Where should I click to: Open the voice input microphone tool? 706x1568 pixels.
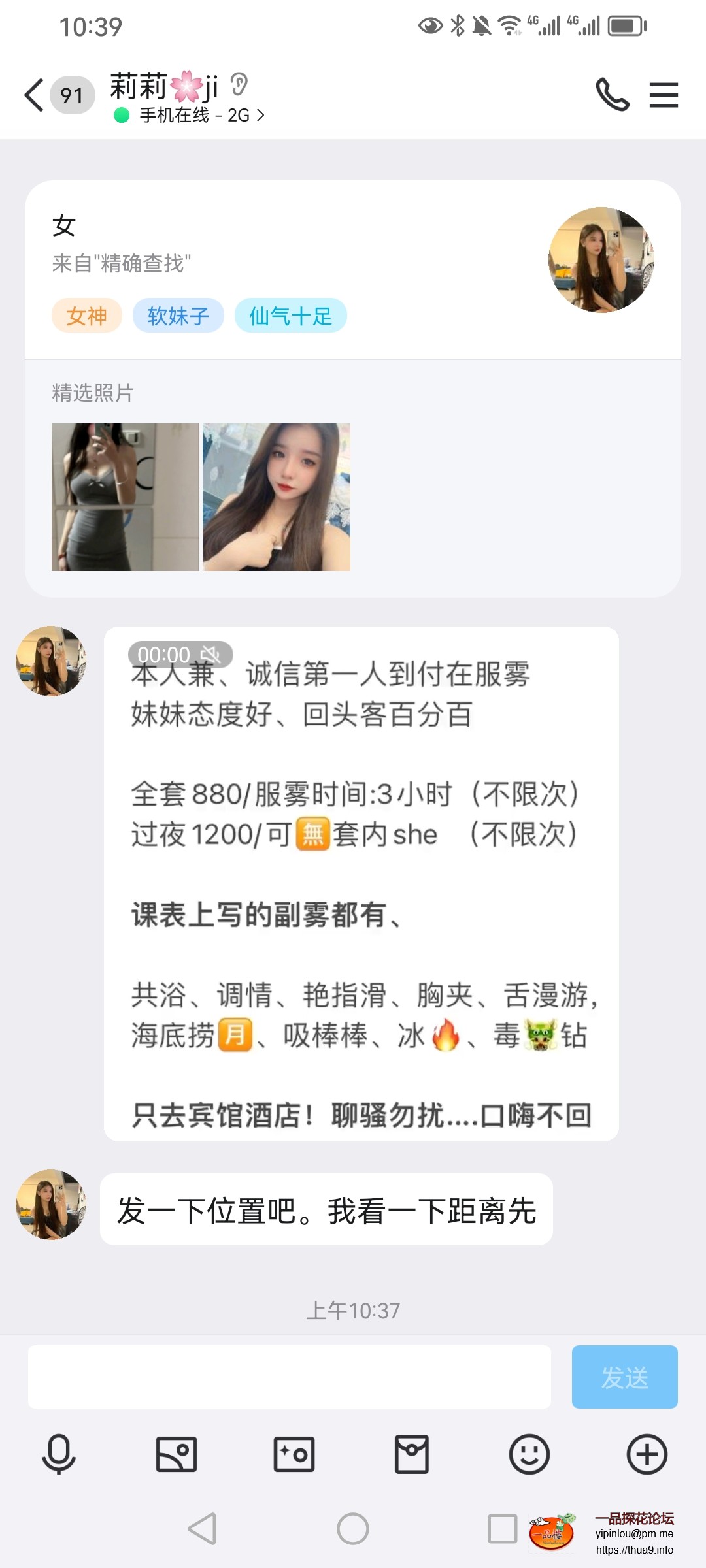pyautogui.click(x=58, y=1454)
